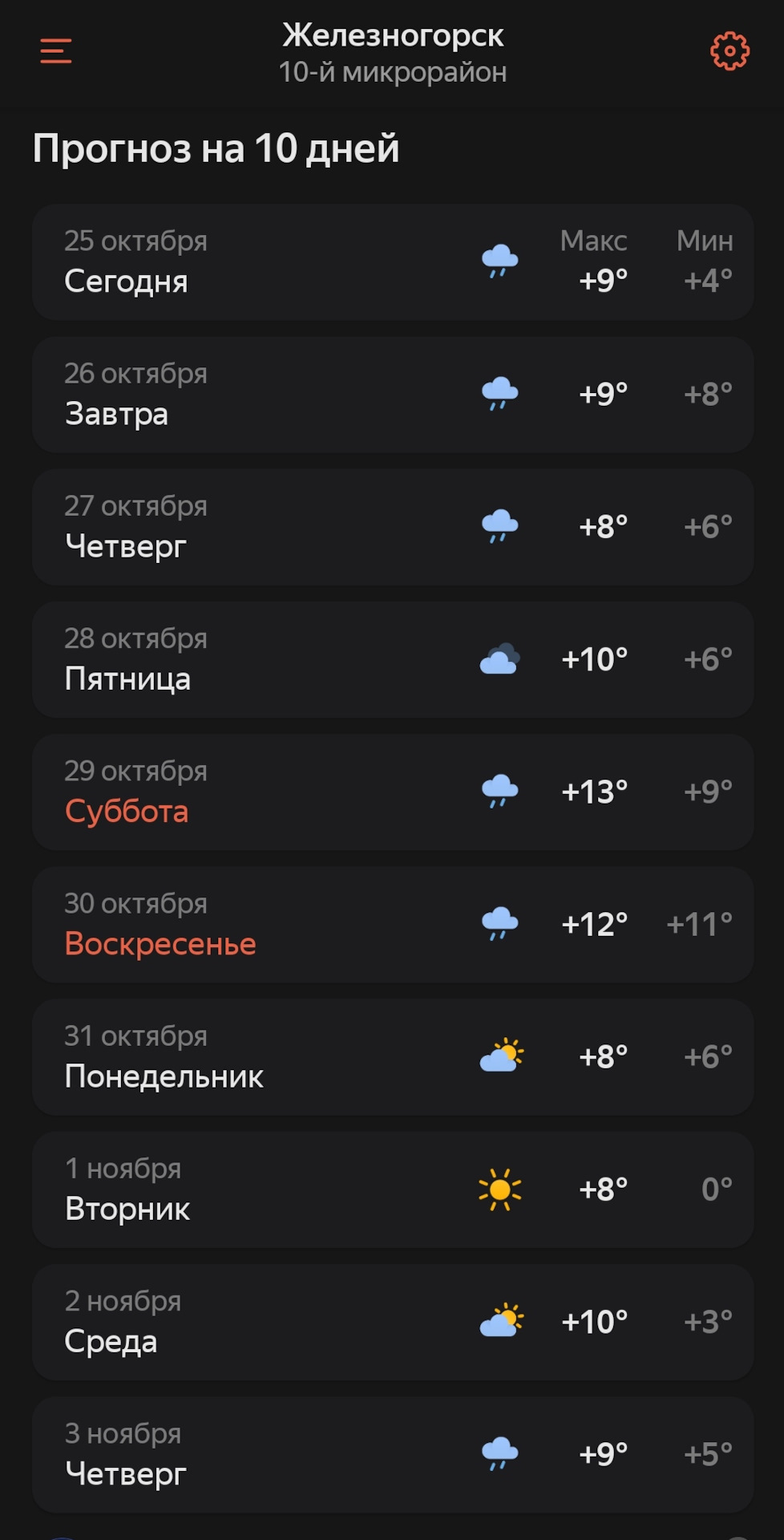The height and width of the screenshot is (1540, 784).
Task: Open the 2 ноября Среда forecast
Action: [x=393, y=1321]
